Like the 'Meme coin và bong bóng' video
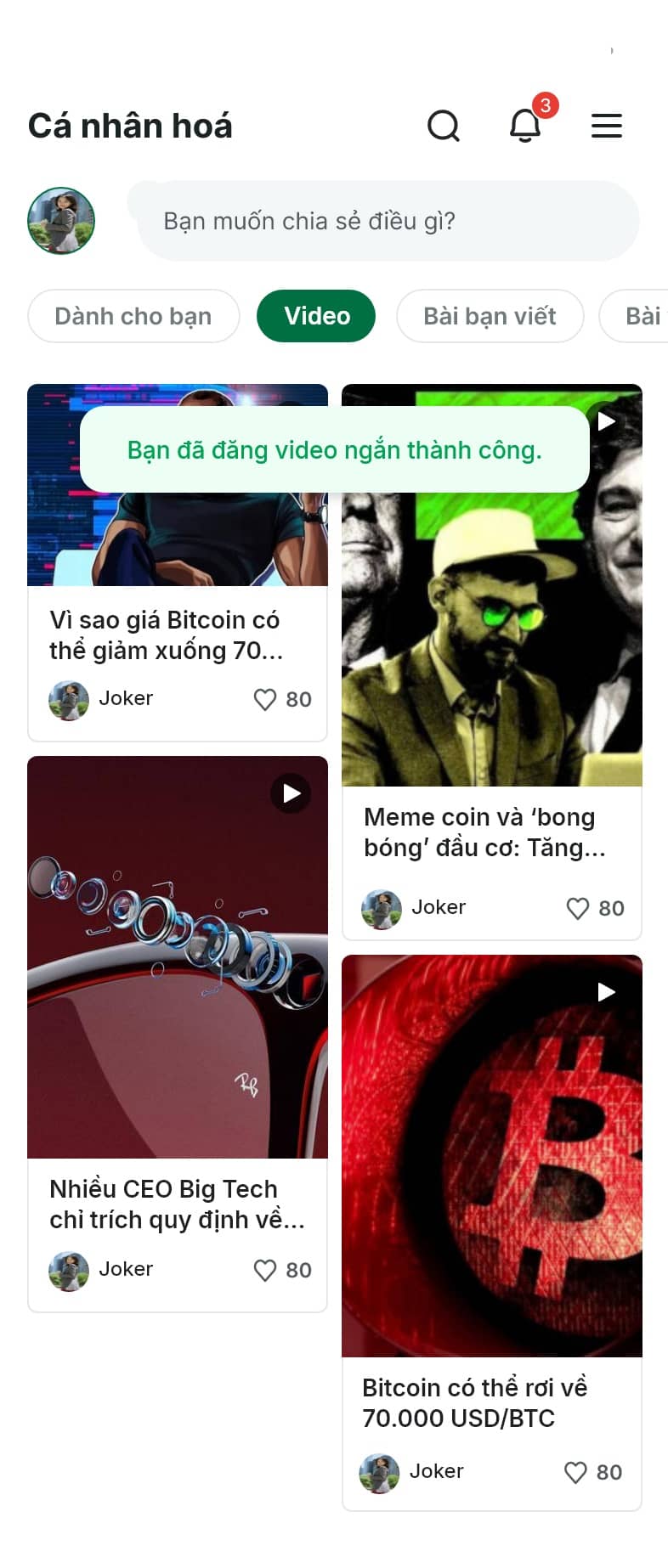Screen dimensions: 668x1568 click(x=578, y=908)
